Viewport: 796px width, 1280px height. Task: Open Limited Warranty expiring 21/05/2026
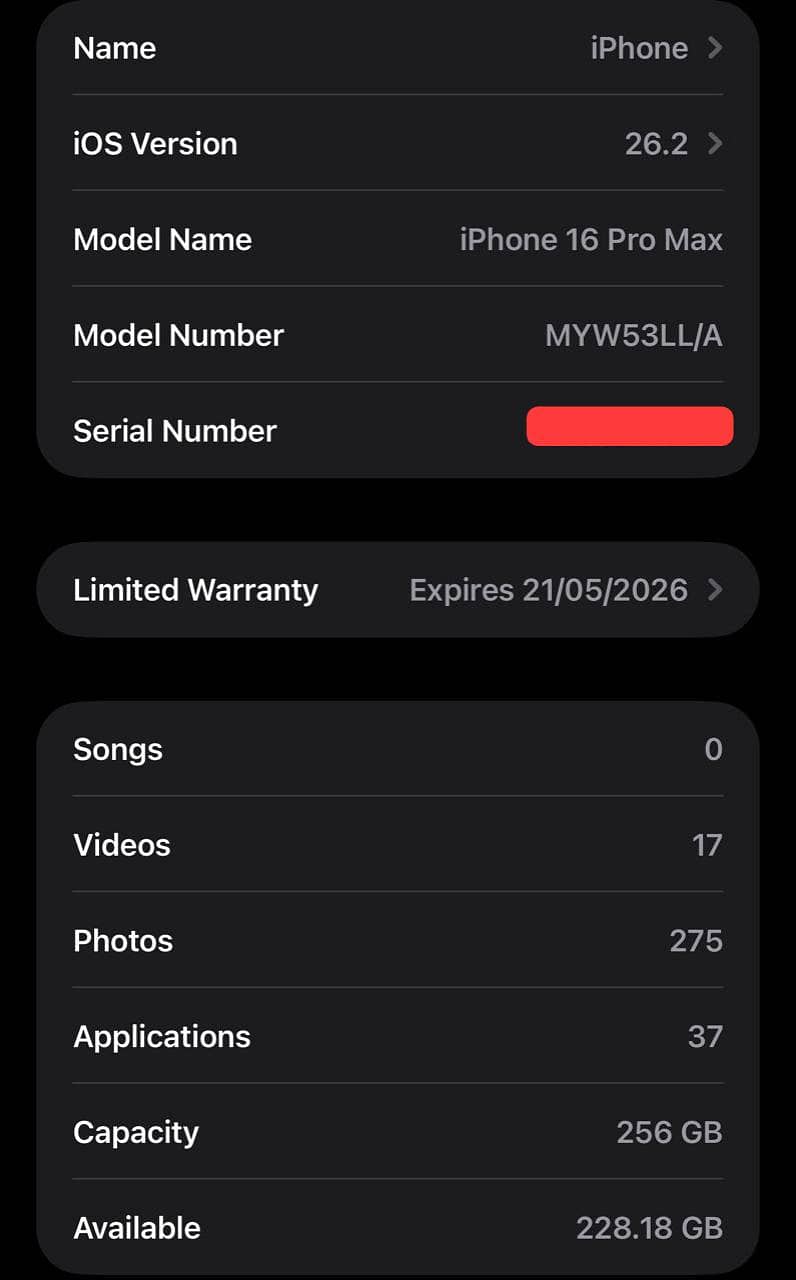397,590
